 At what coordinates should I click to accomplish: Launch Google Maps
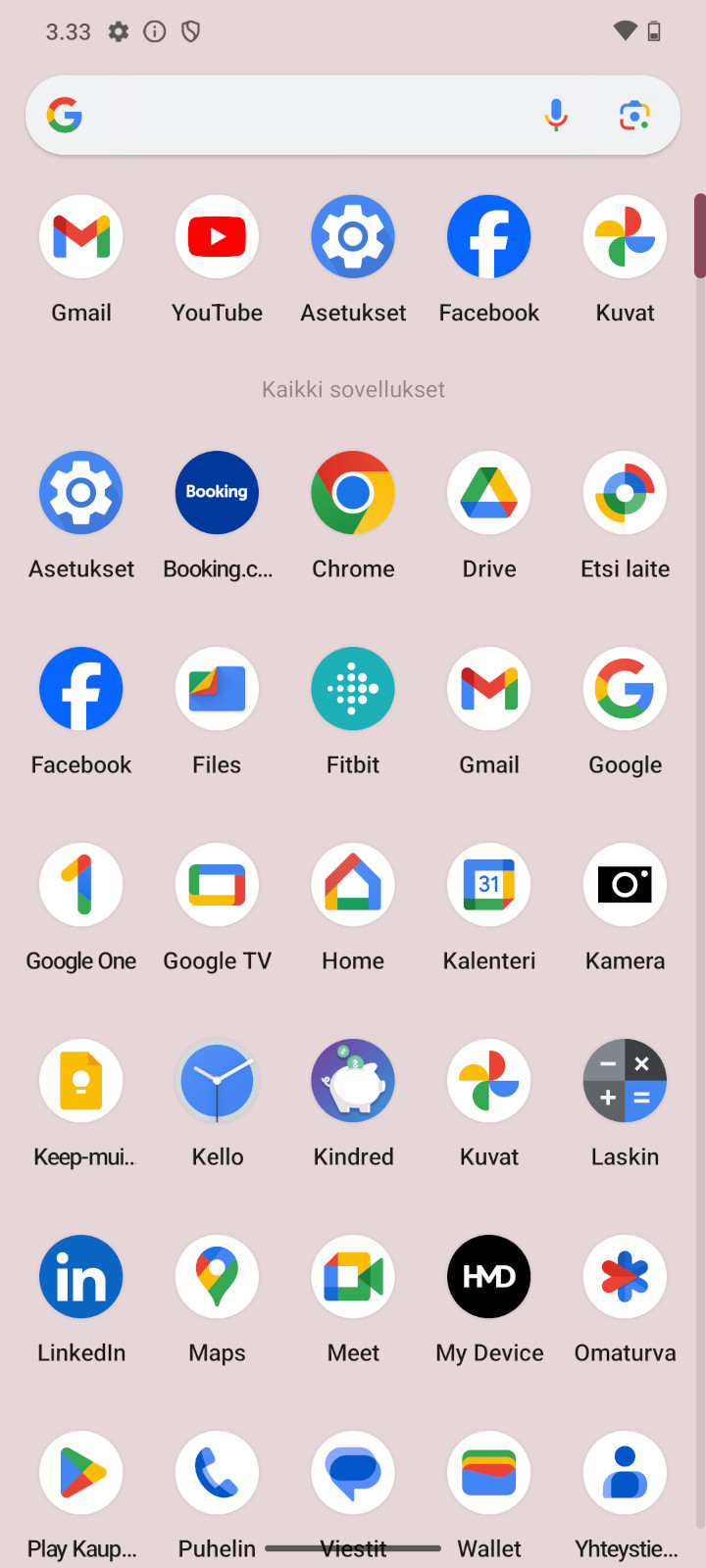click(217, 1277)
